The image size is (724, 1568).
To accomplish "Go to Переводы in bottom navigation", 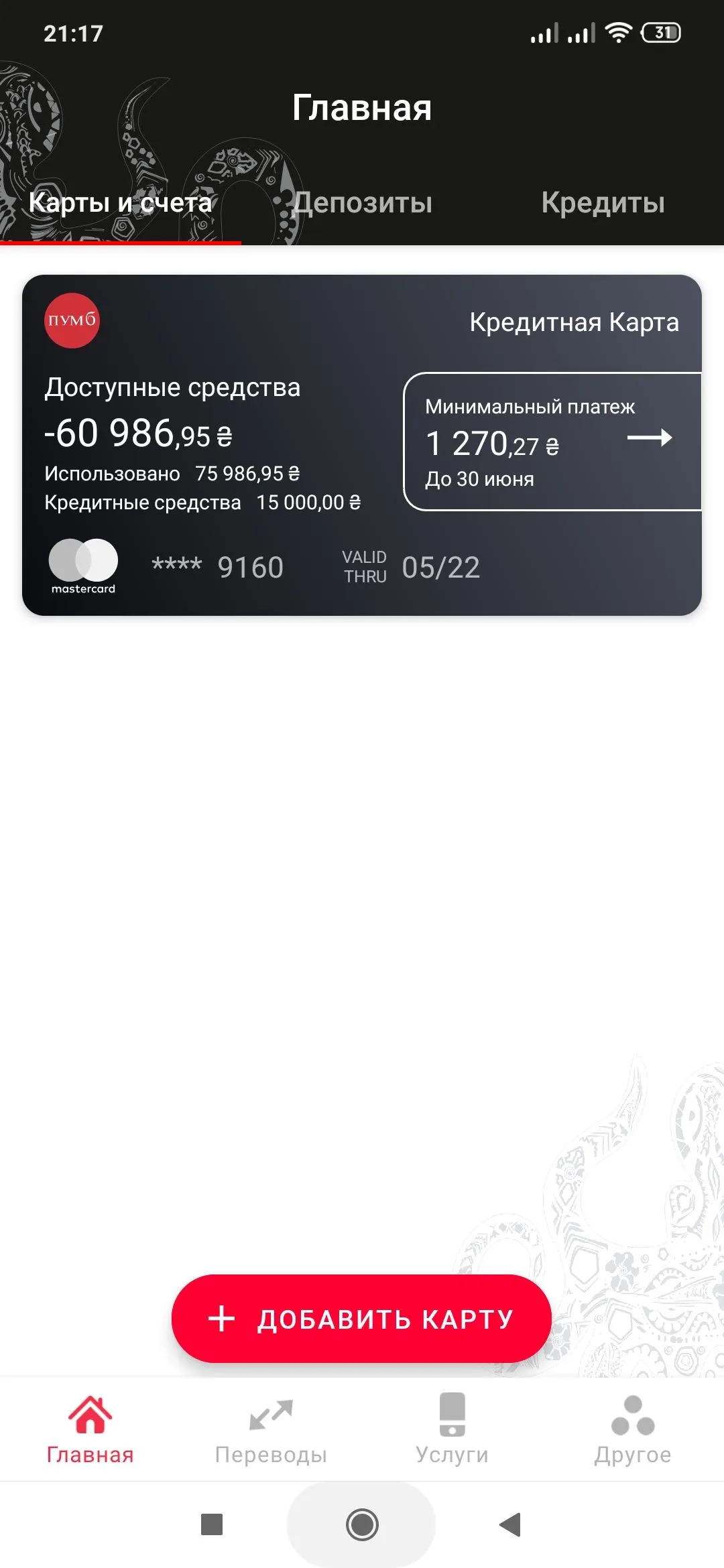I will tap(271, 1429).
